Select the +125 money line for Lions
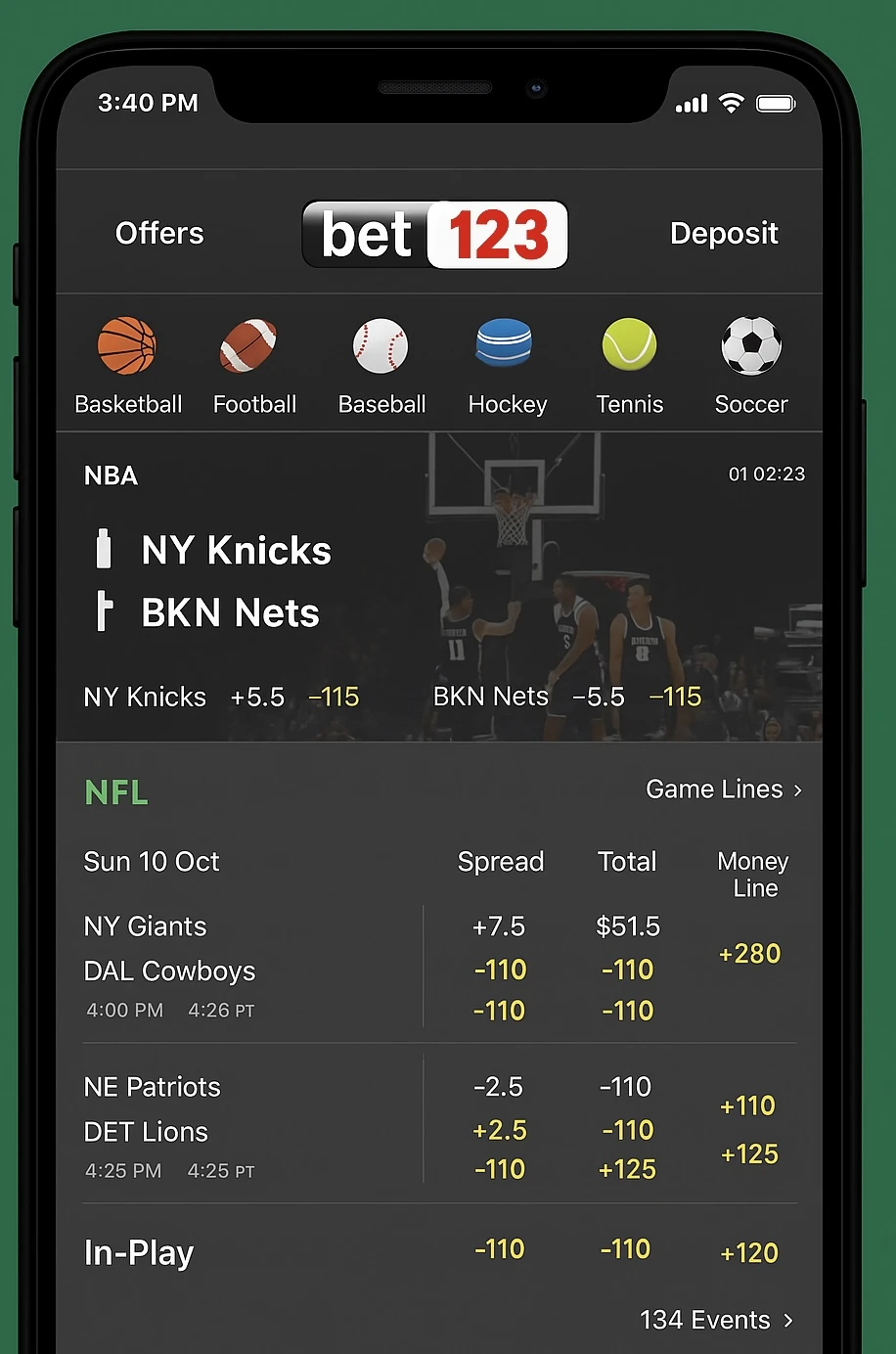Screen dimensions: 896x1354 pyautogui.click(x=749, y=1154)
